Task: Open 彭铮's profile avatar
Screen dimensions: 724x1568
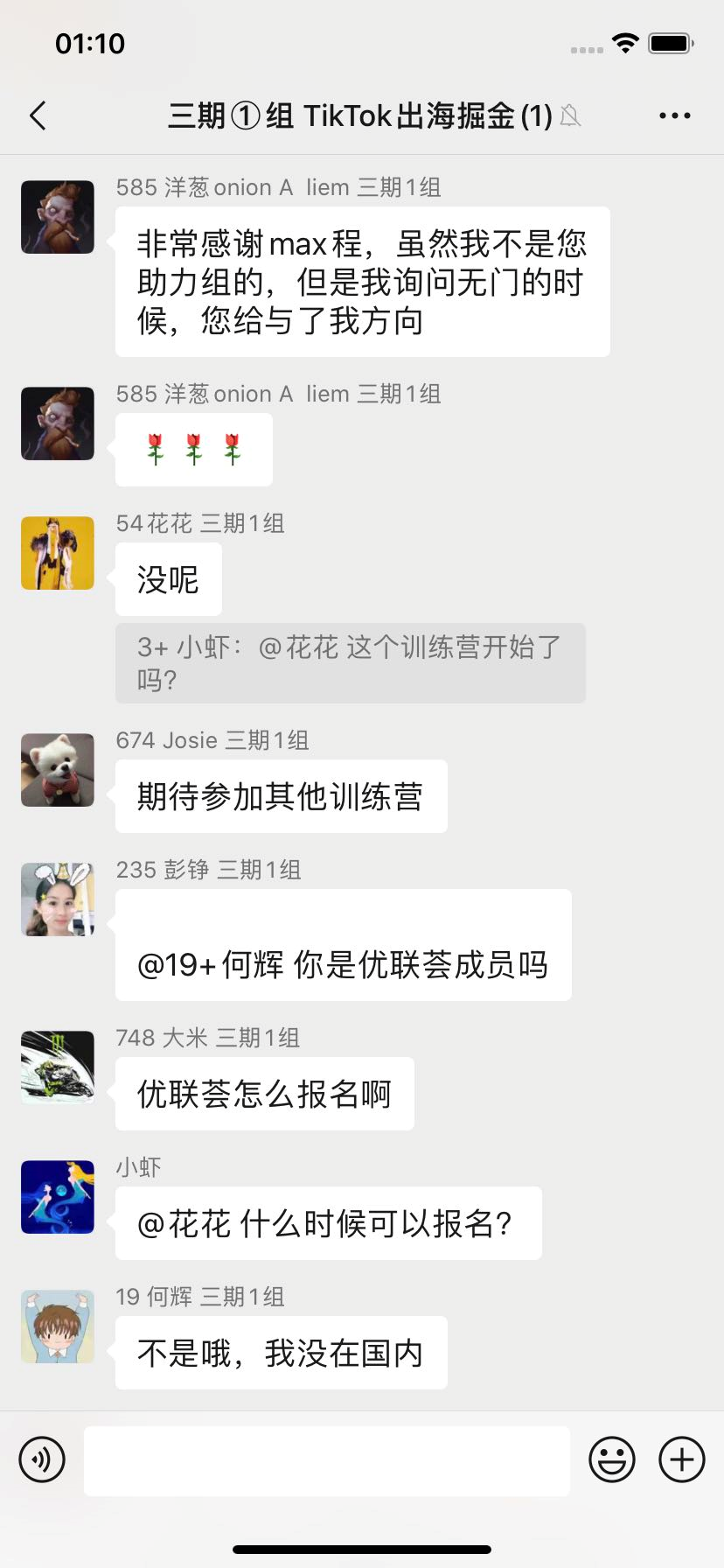Action: pyautogui.click(x=58, y=899)
